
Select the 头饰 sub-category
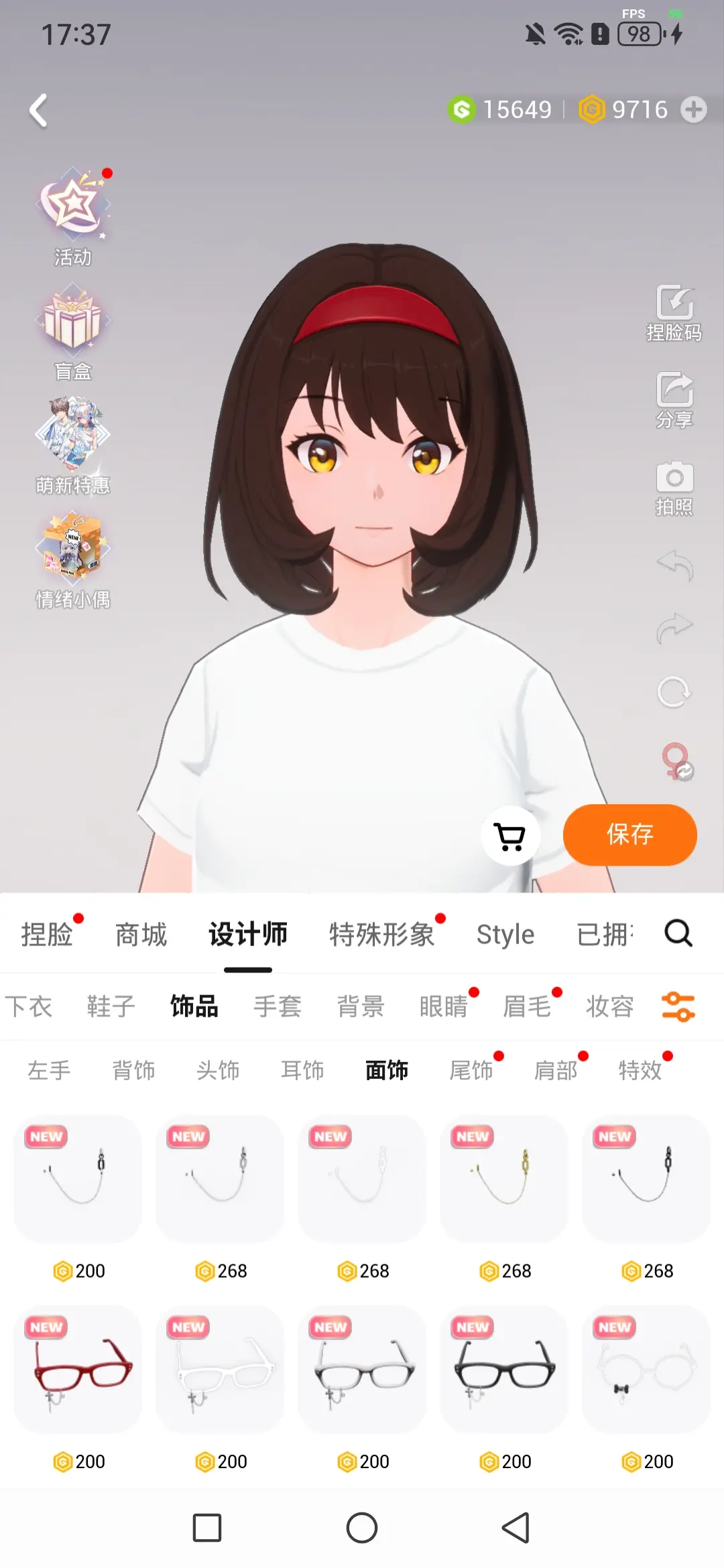click(x=218, y=1070)
